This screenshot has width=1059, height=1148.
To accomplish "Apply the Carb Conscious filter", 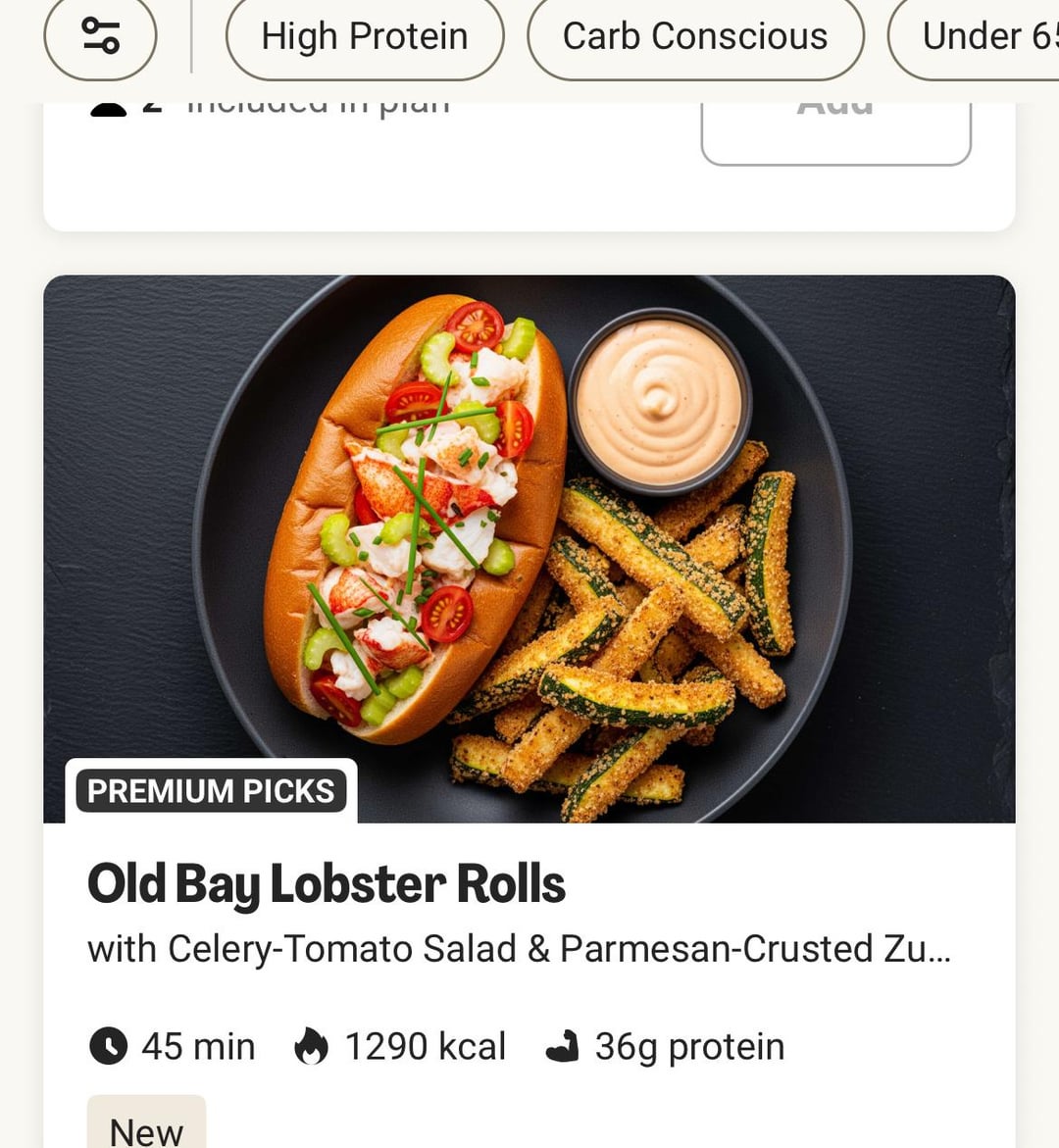I will click(695, 36).
